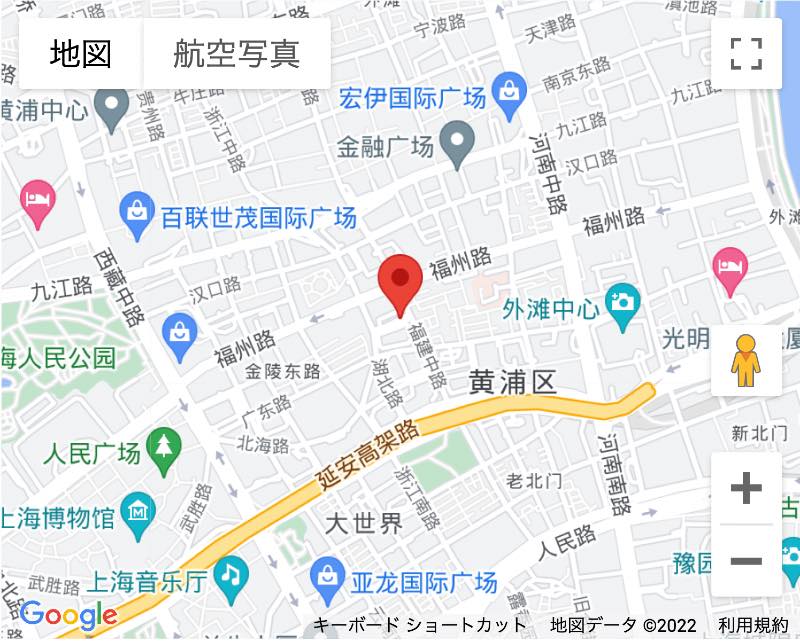Open 黄浦中心 place marker
Image resolution: width=800 pixels, height=642 pixels.
click(x=112, y=104)
